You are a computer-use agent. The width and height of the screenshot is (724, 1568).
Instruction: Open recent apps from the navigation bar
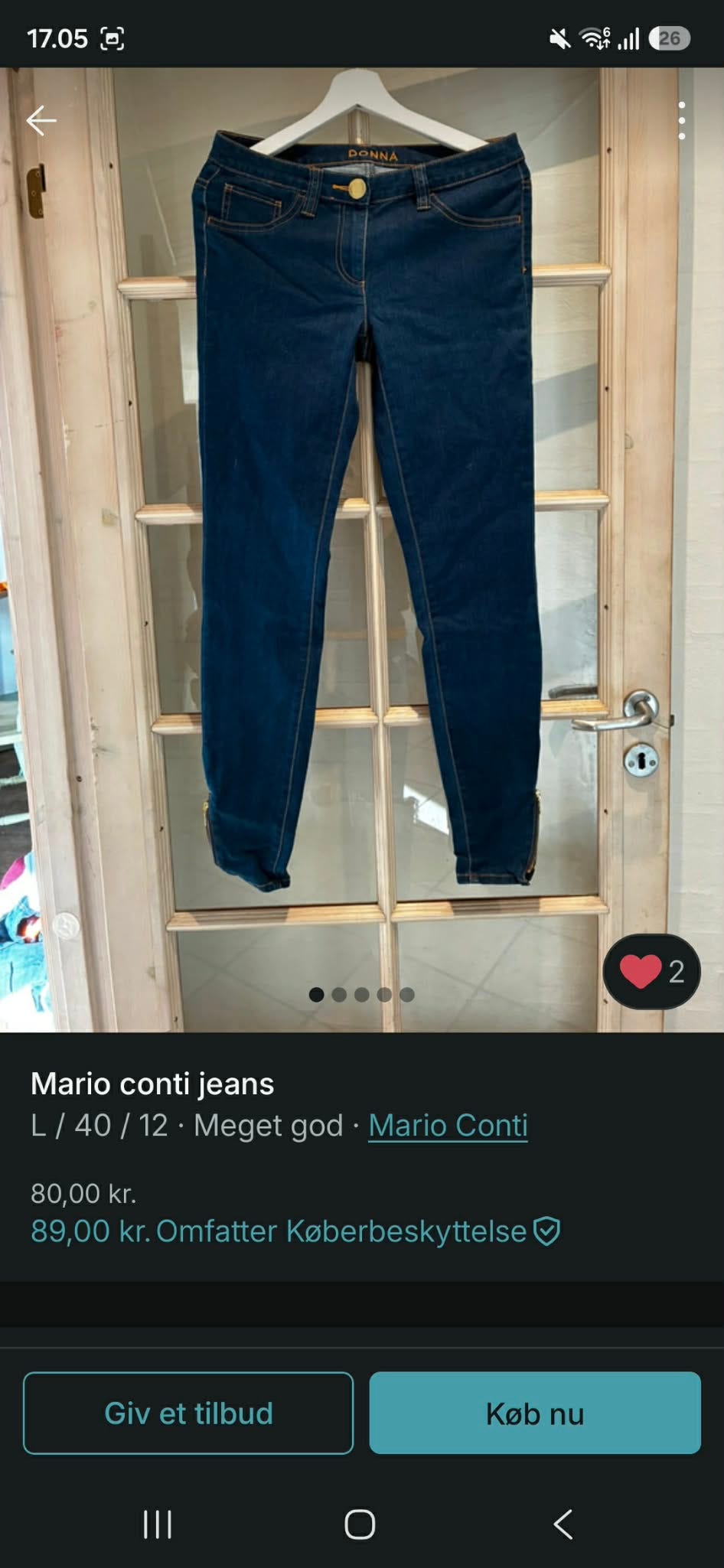point(158,1524)
